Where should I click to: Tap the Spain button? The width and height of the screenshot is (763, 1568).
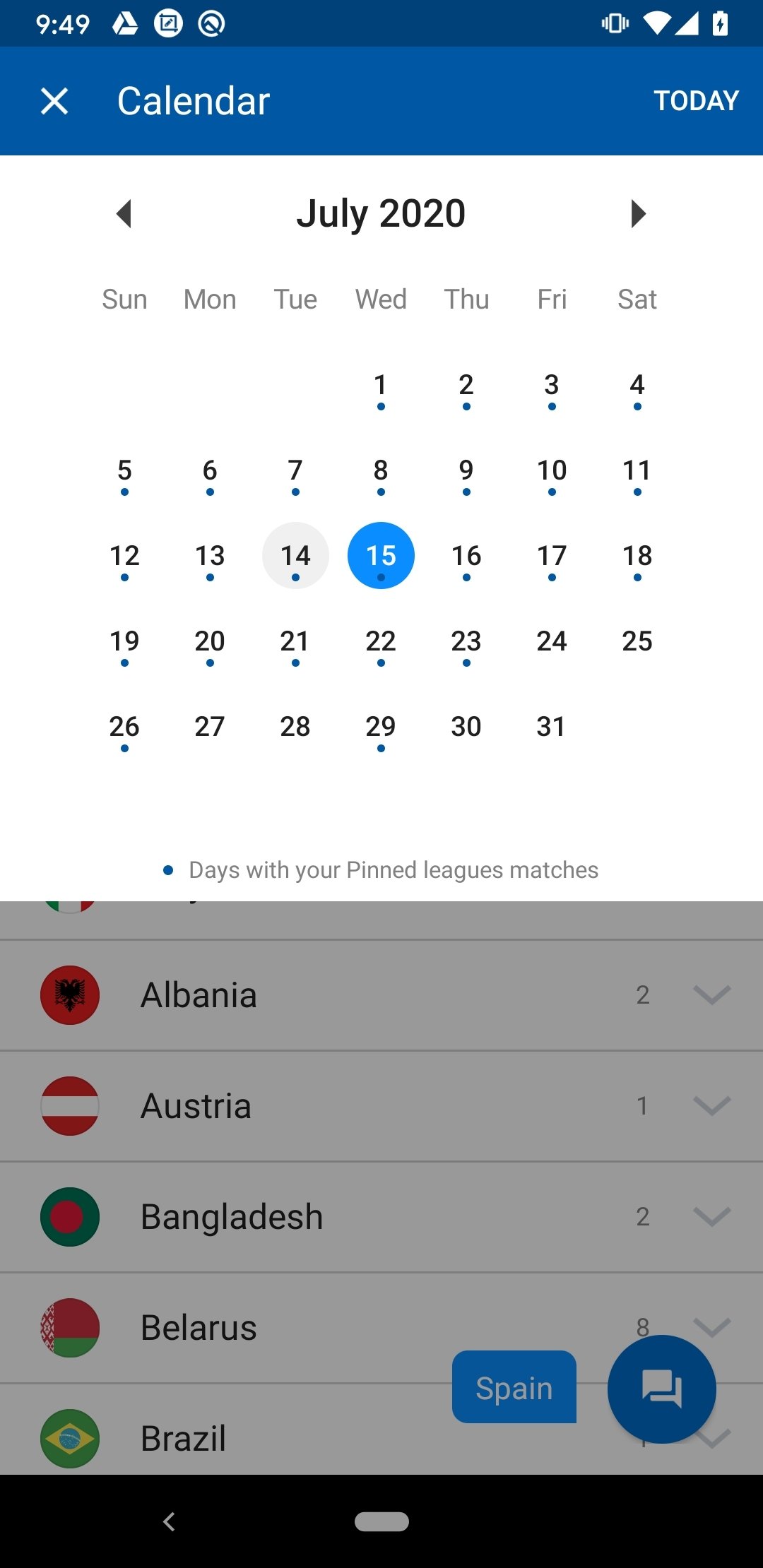point(514,1387)
